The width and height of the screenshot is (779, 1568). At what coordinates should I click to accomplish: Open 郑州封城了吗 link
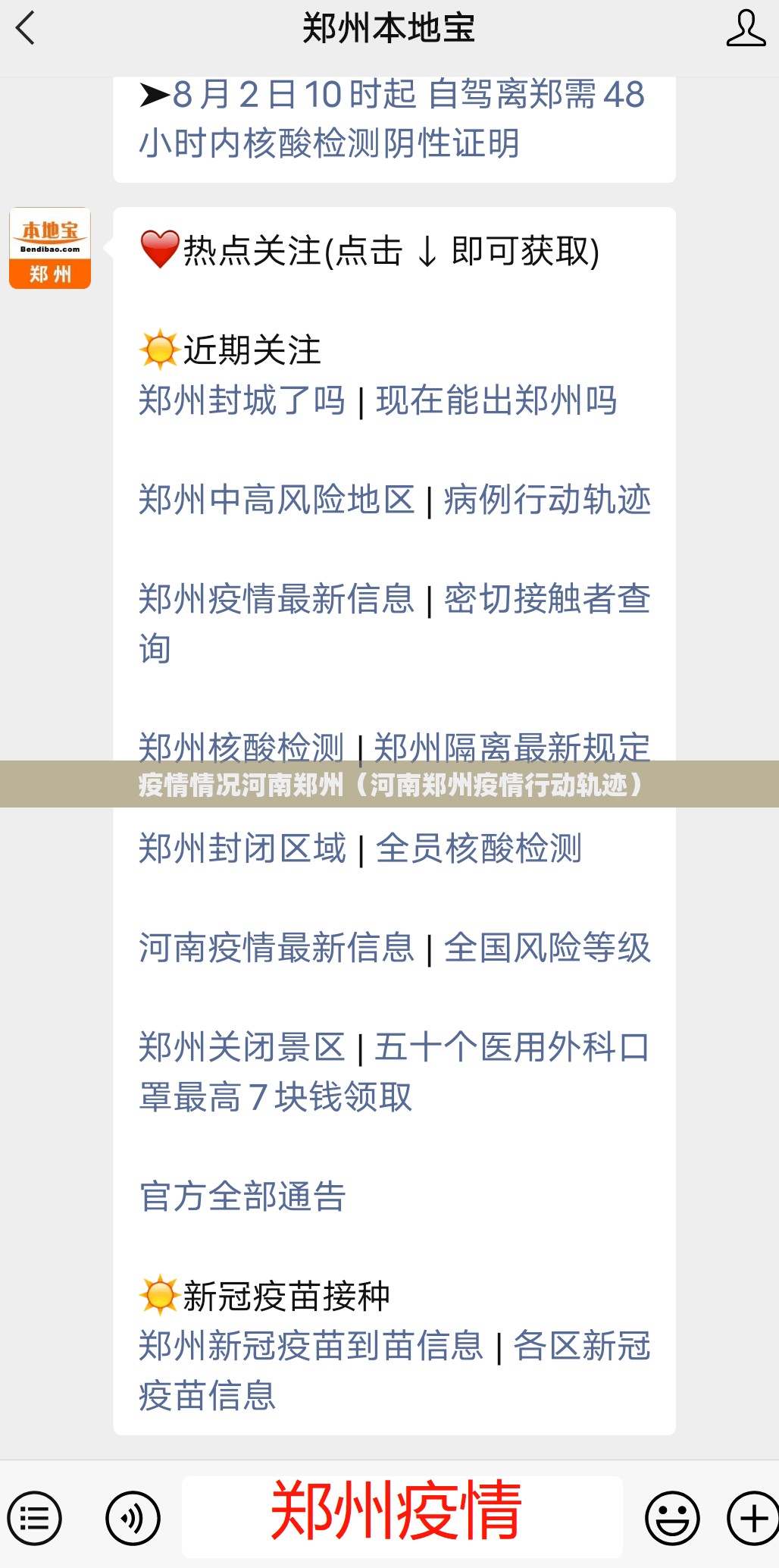pos(242,400)
